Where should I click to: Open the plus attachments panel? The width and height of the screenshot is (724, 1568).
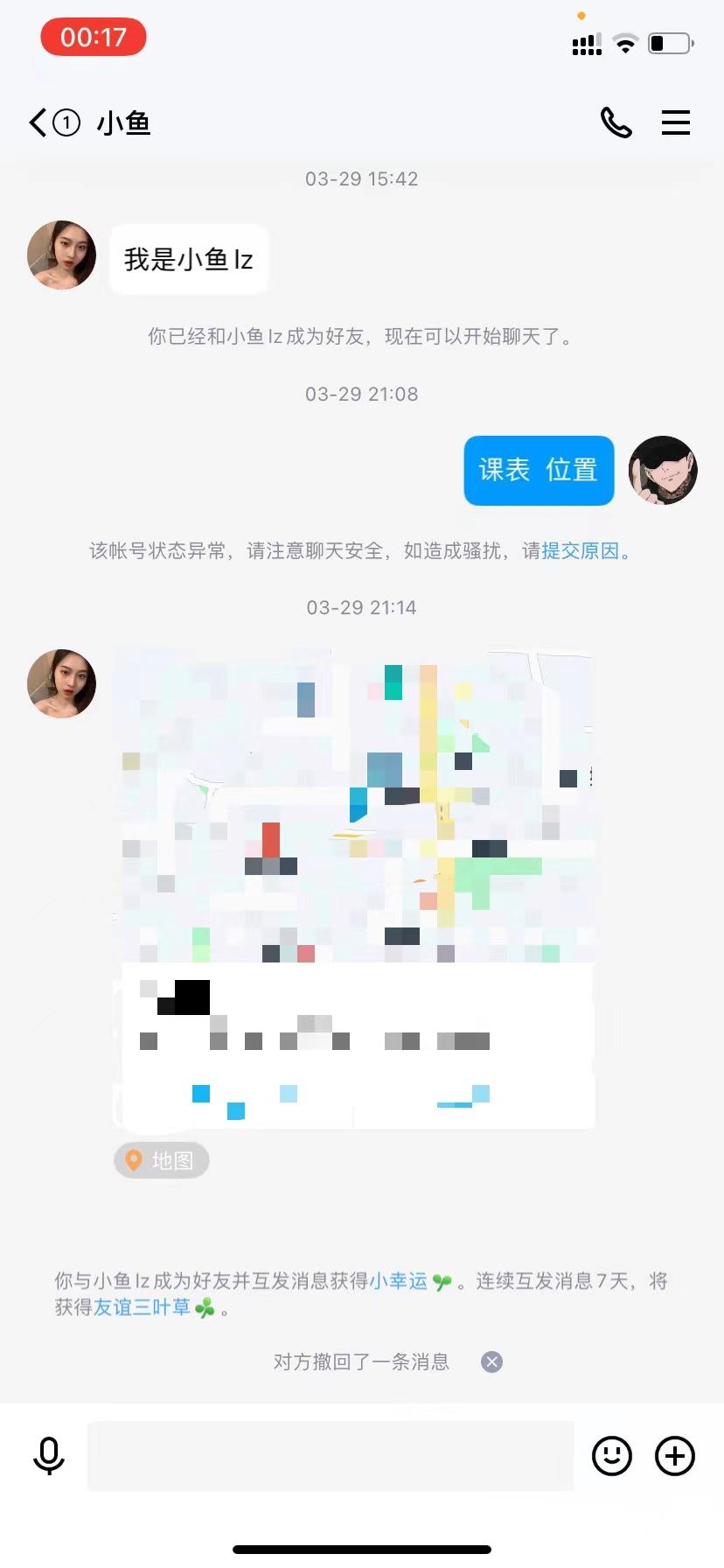point(675,1456)
